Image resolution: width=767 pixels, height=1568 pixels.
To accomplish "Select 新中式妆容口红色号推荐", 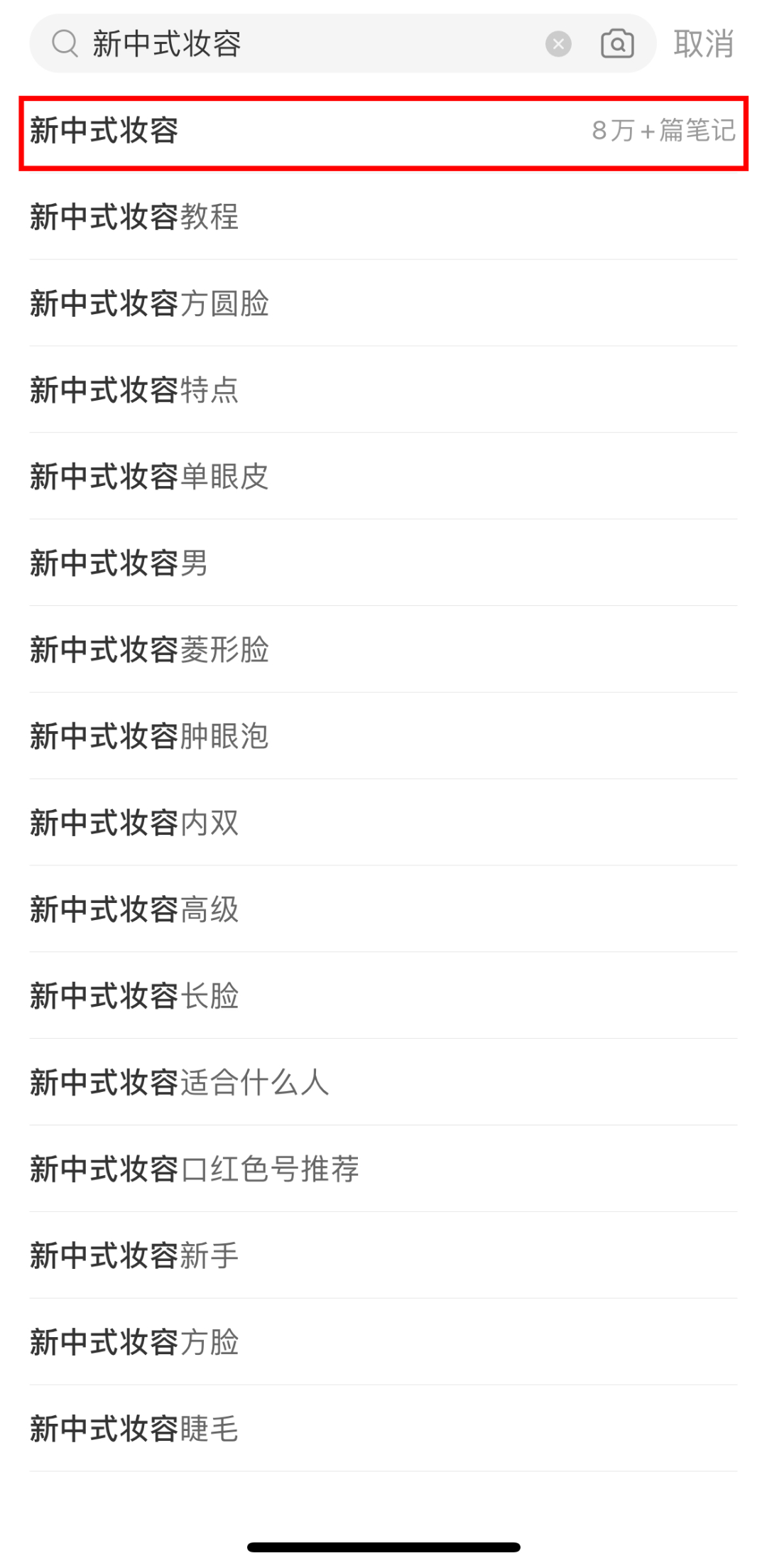I will tap(195, 1170).
